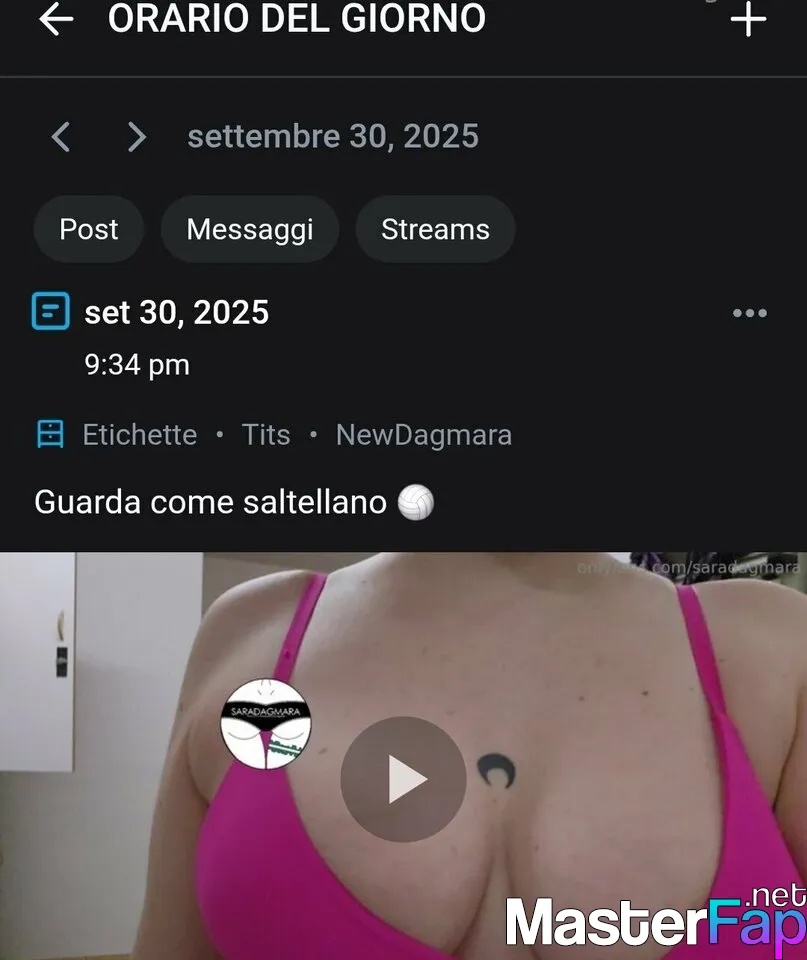Open the post's overflow menu
Viewport: 807px width, 960px height.
point(749,313)
